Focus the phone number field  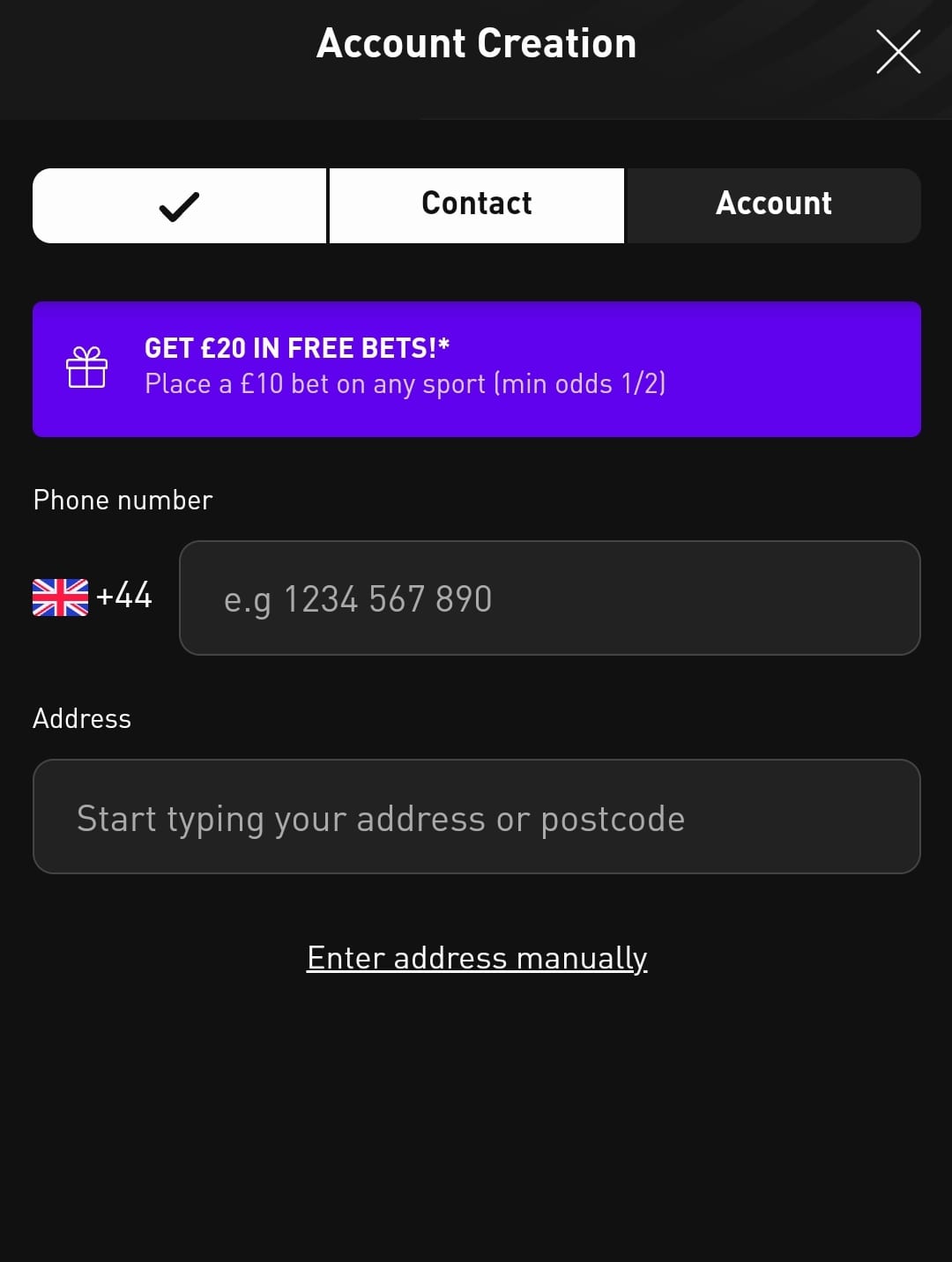549,598
